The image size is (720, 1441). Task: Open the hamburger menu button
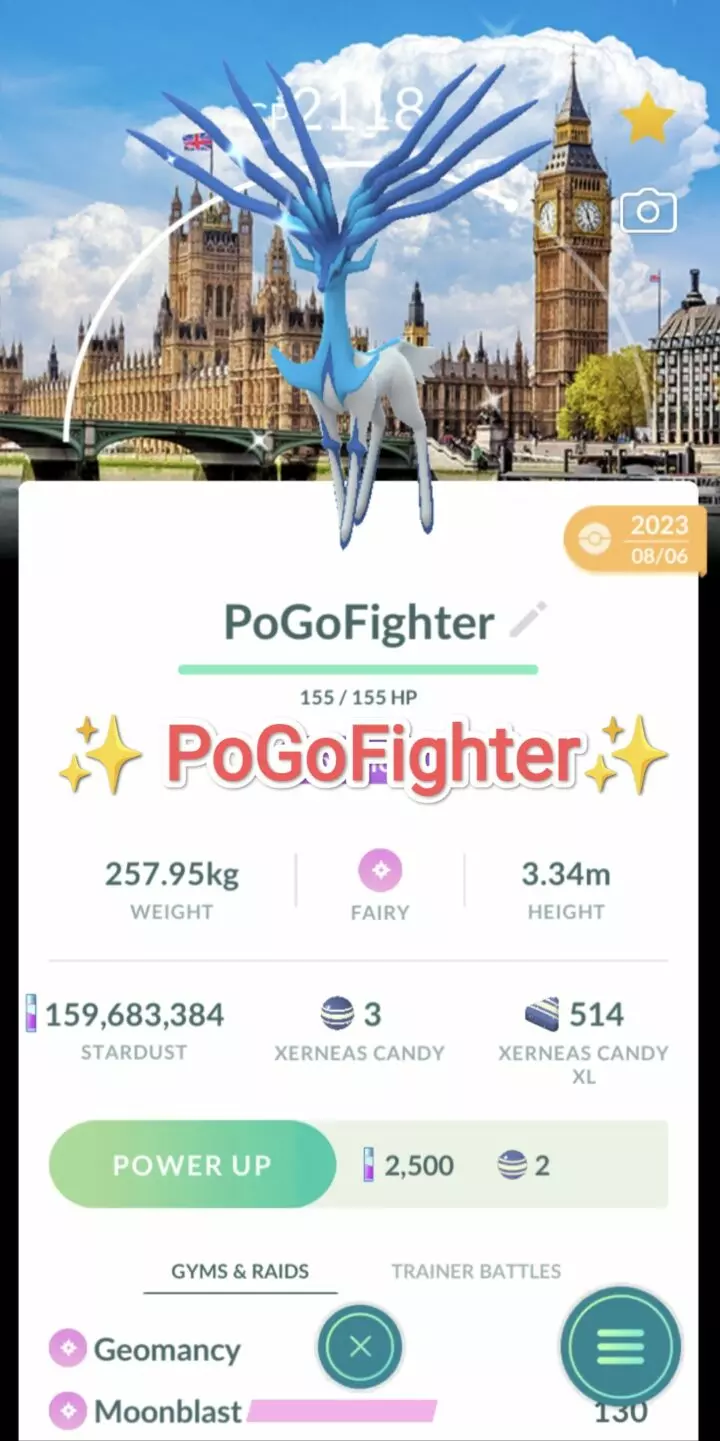tap(620, 1347)
